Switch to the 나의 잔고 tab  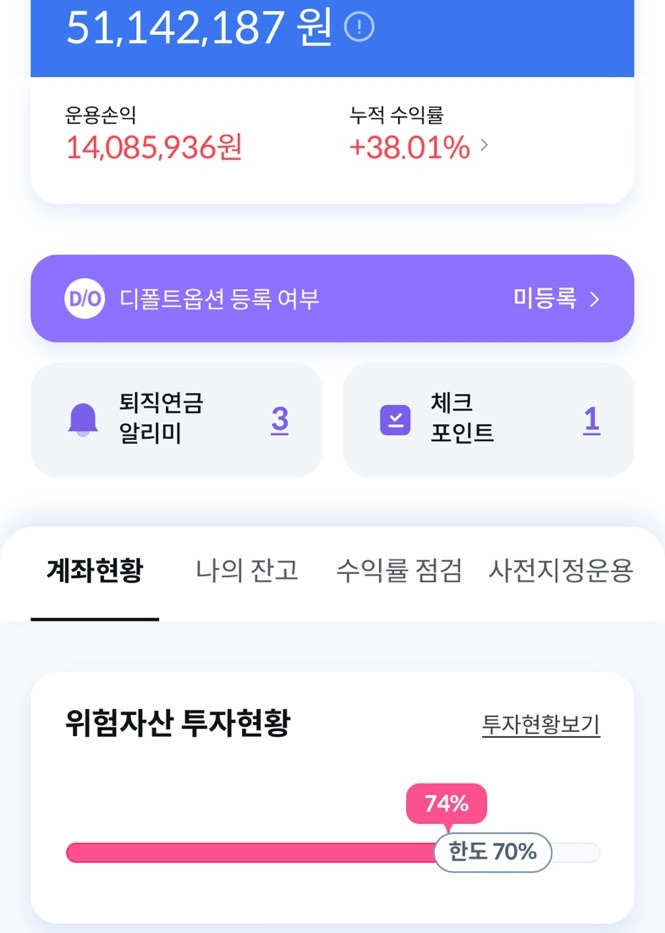point(247,570)
